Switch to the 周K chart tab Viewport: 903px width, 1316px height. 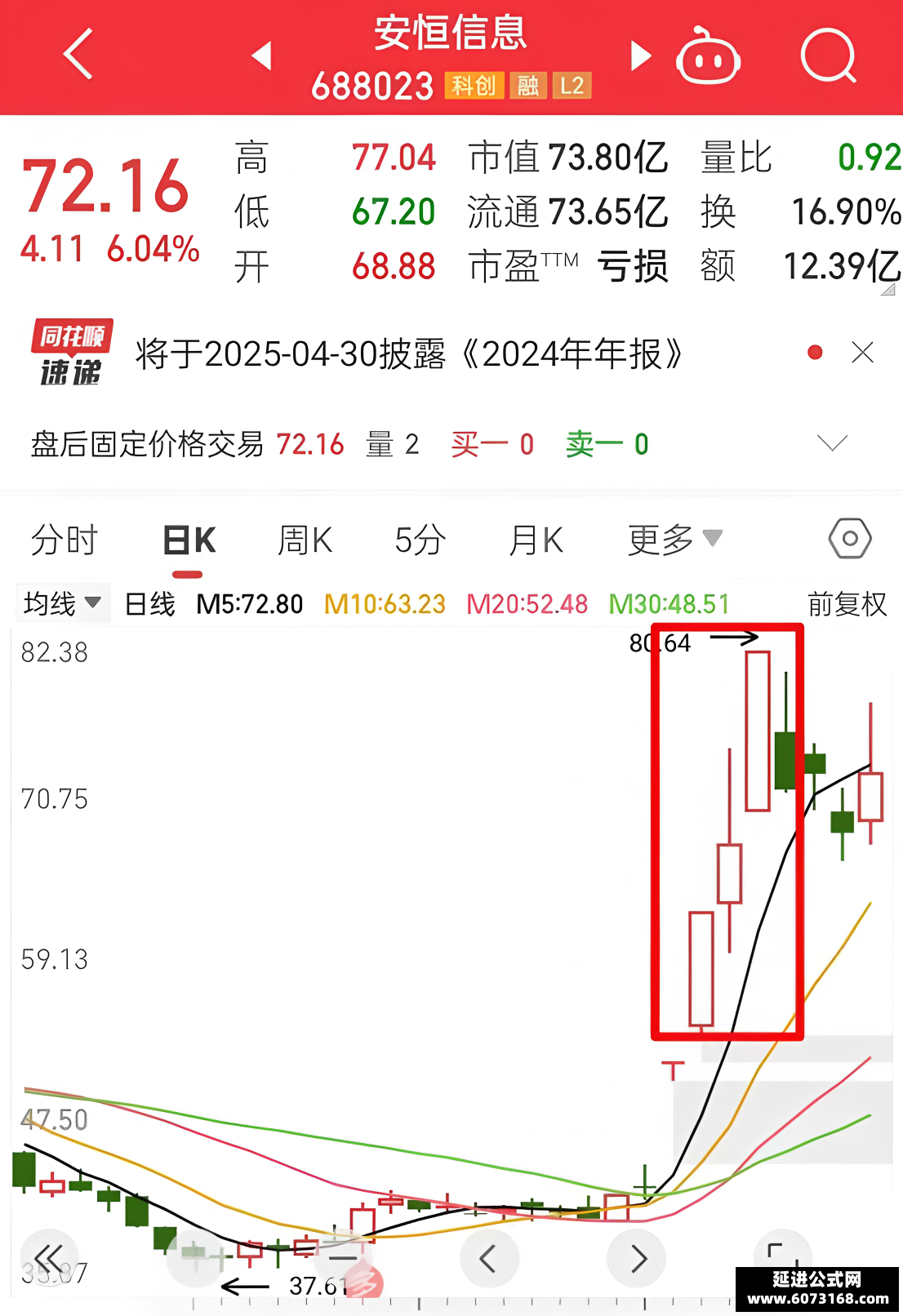pos(305,540)
